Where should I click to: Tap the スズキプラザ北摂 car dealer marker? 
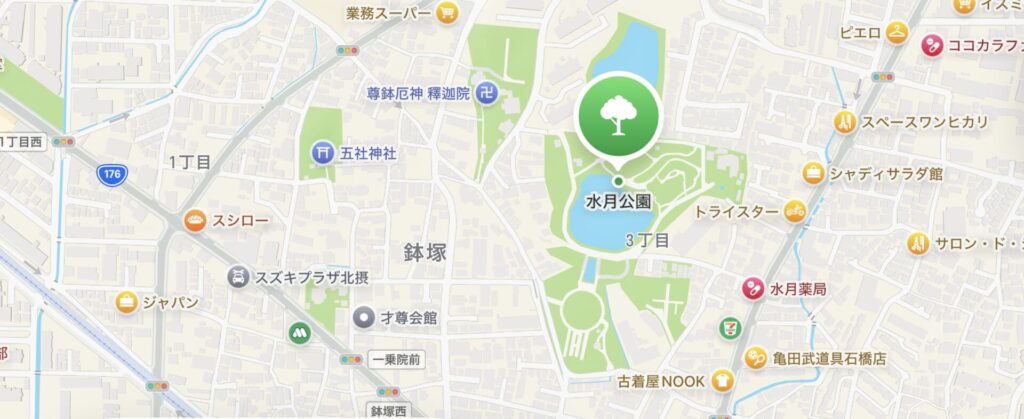coord(237,274)
